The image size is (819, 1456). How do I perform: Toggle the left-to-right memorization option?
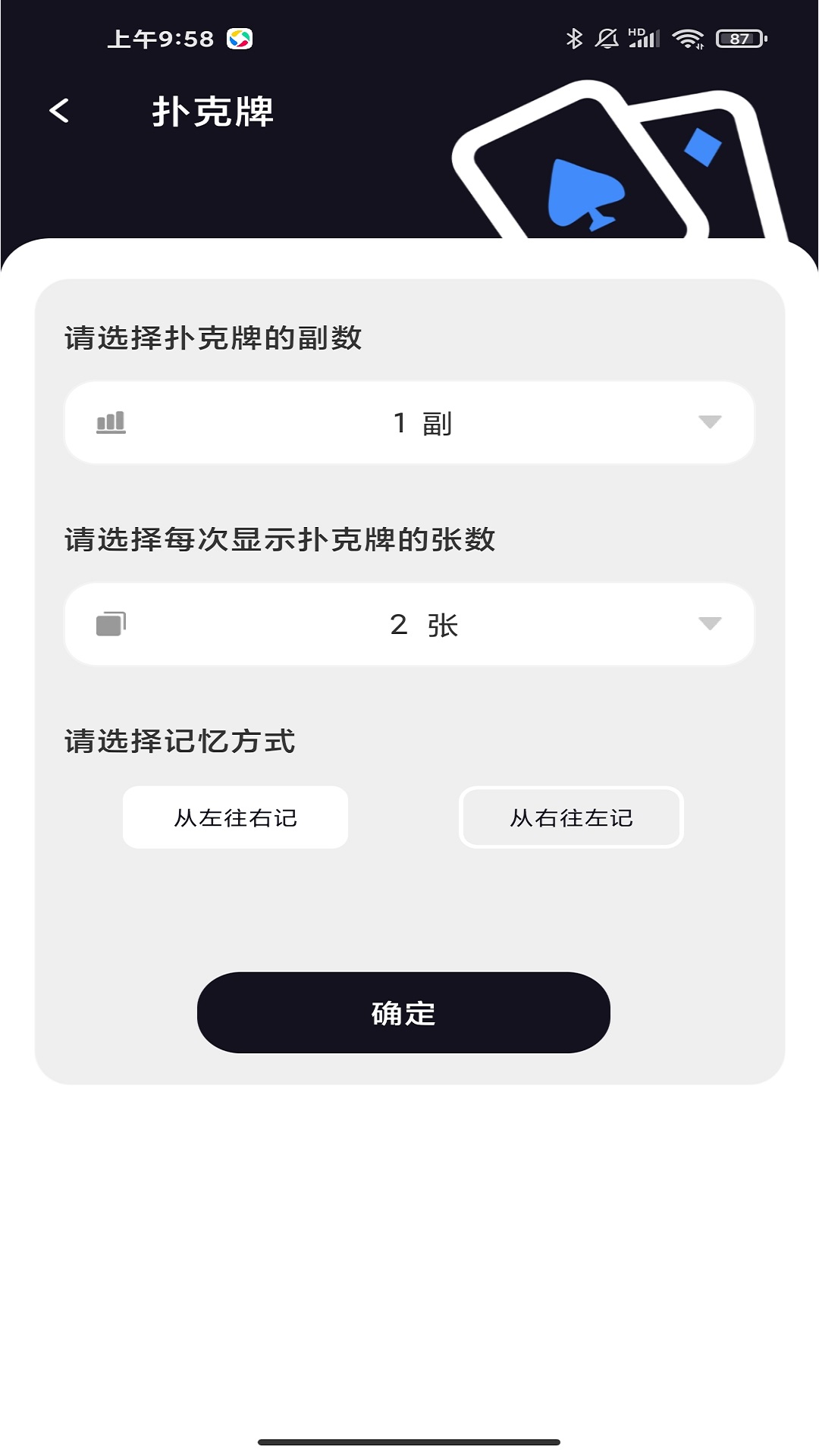tap(235, 817)
